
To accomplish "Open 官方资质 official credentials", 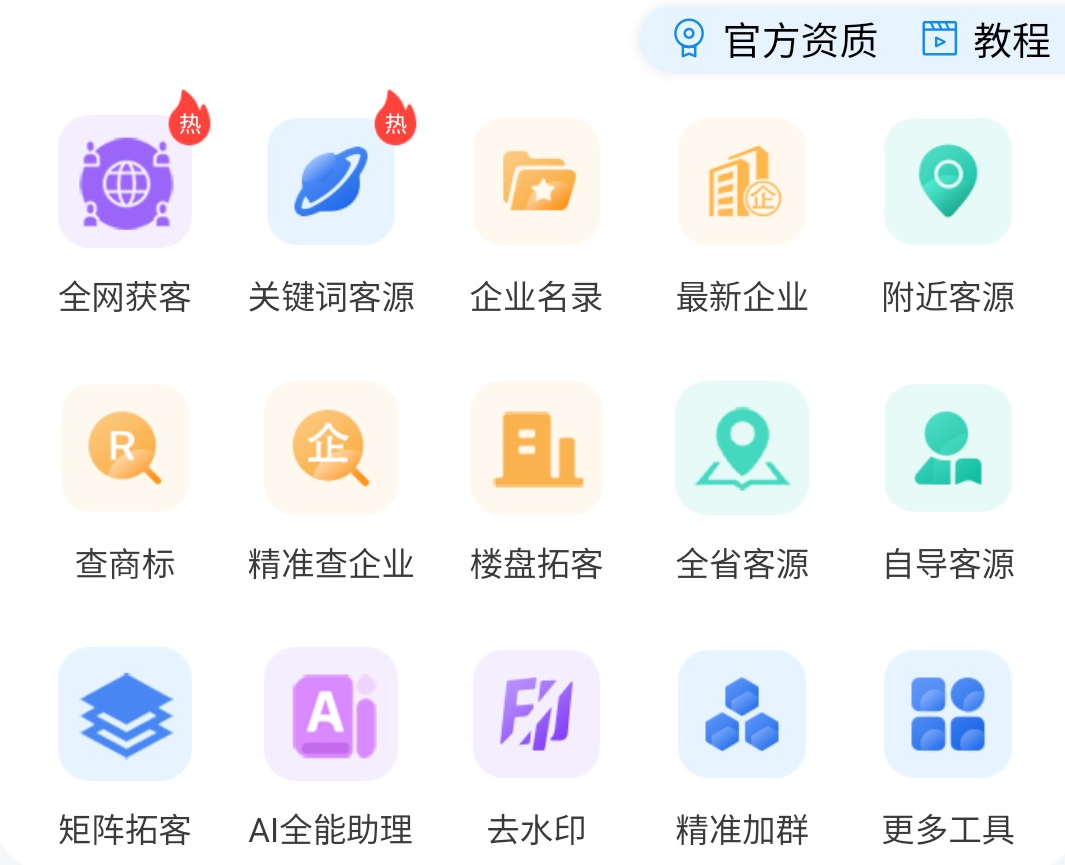I will [x=776, y=40].
